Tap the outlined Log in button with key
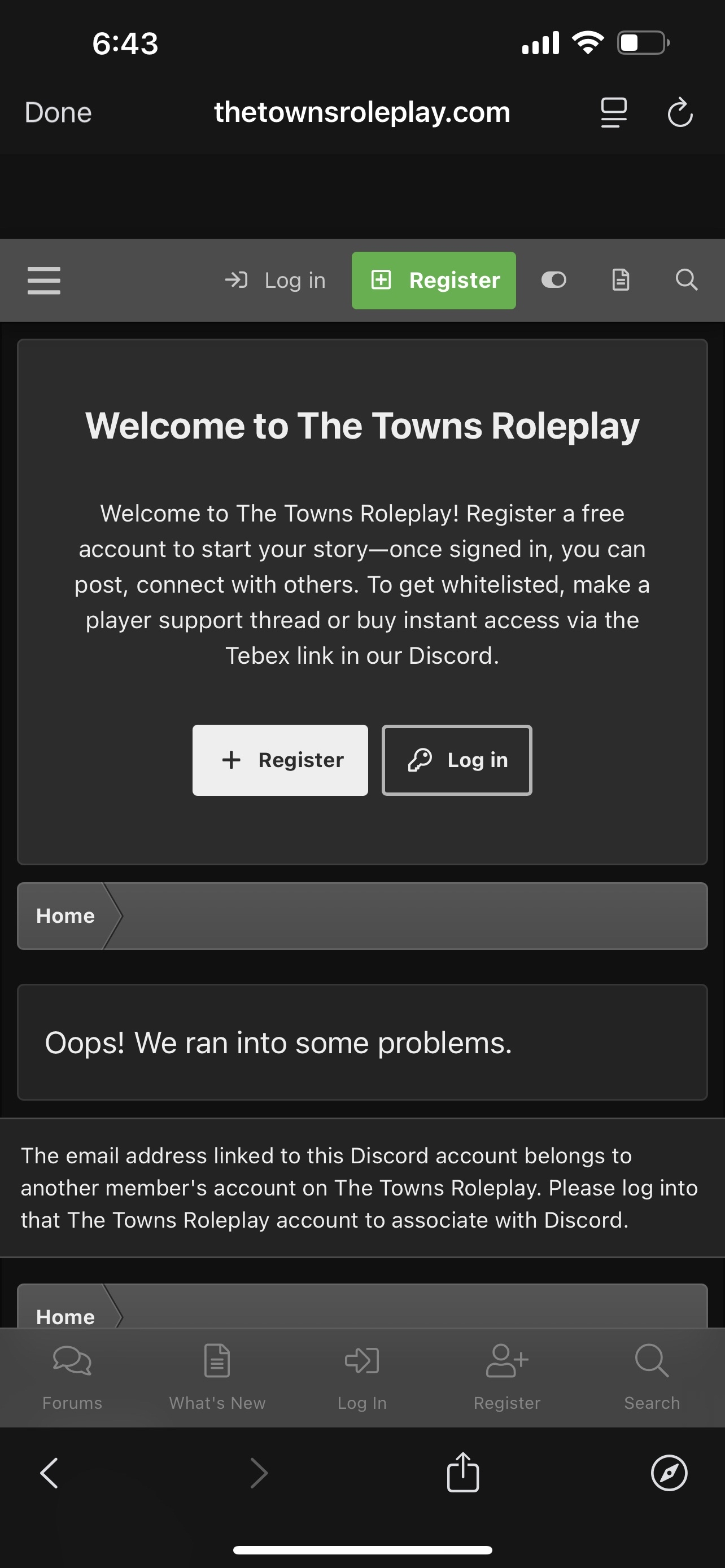 (457, 760)
